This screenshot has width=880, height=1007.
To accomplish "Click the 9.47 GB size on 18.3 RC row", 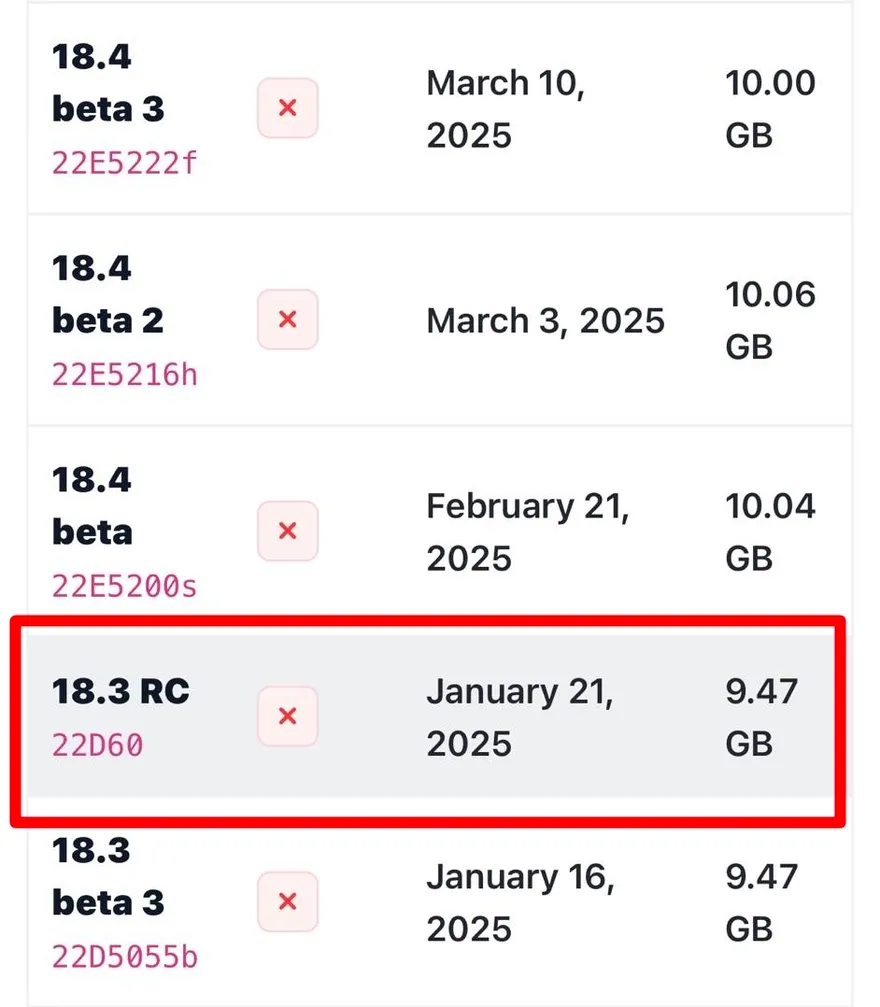I will click(x=760, y=716).
